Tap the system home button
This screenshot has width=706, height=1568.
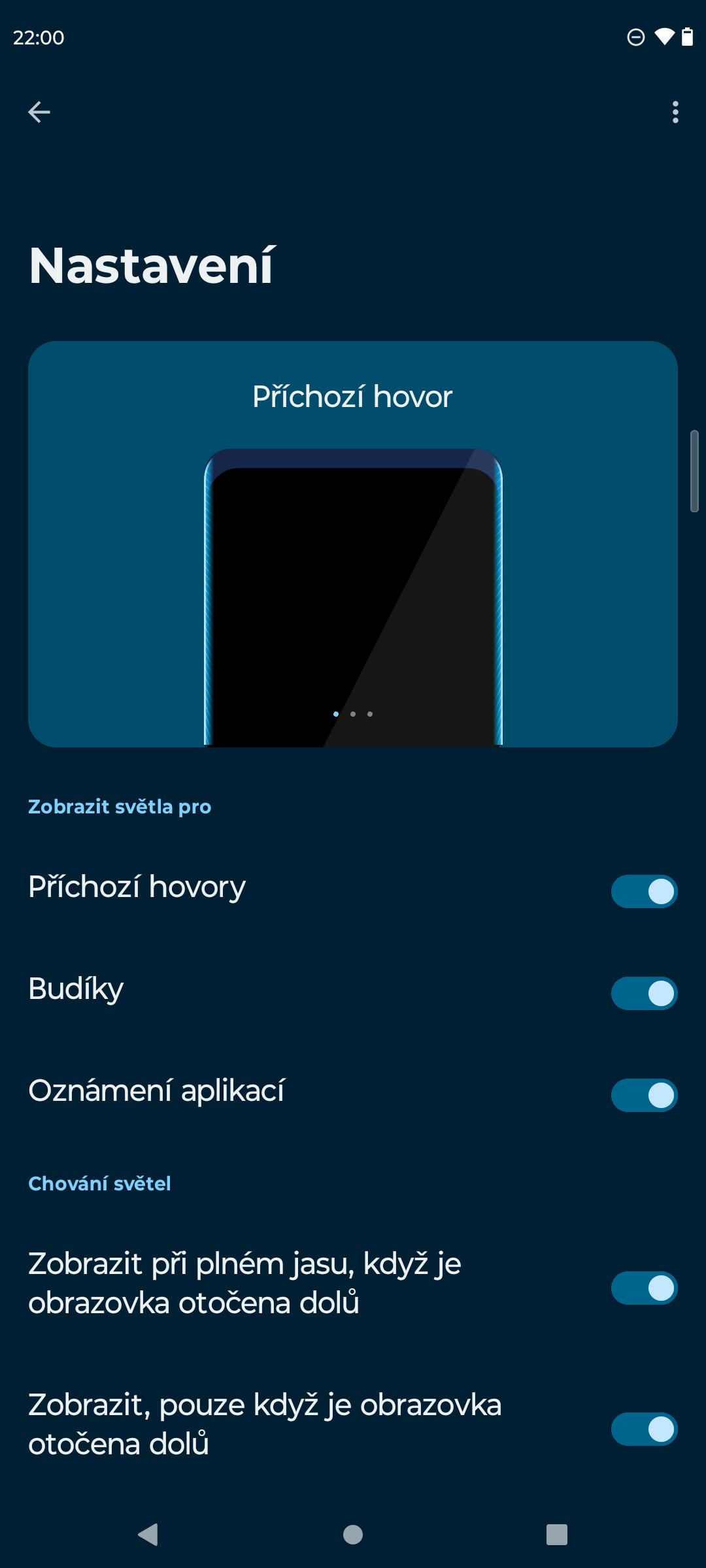pyautogui.click(x=353, y=1535)
